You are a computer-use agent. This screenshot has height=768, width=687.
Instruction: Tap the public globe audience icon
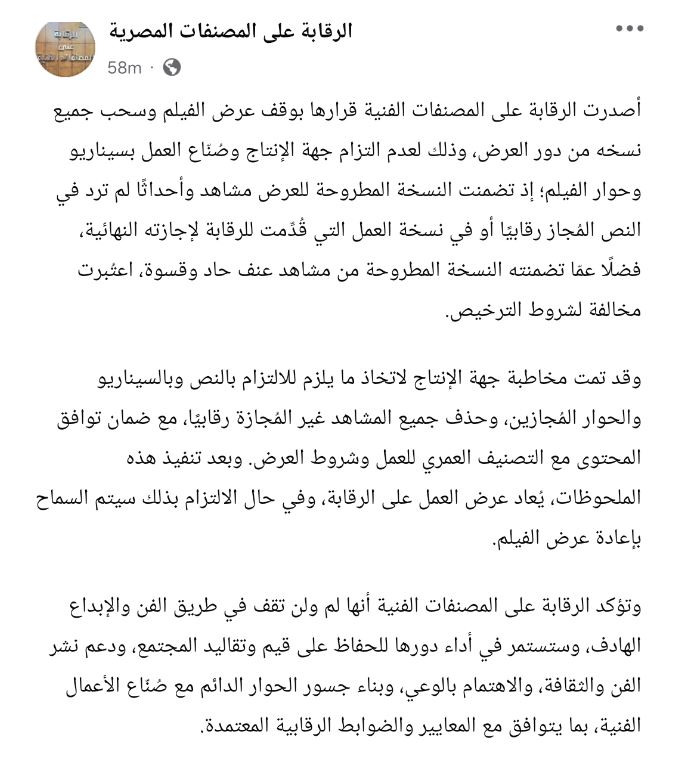(171, 67)
